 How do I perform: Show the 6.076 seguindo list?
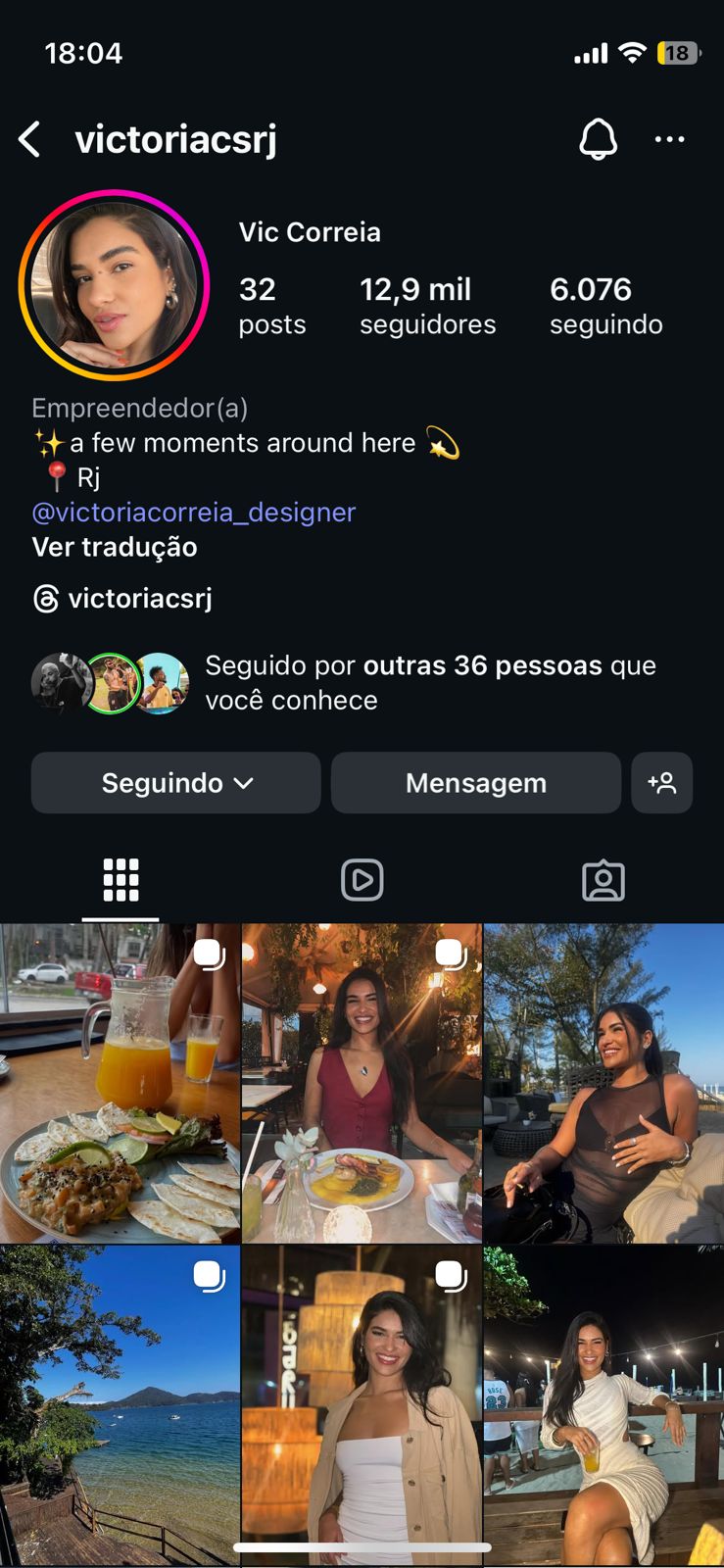(x=605, y=305)
